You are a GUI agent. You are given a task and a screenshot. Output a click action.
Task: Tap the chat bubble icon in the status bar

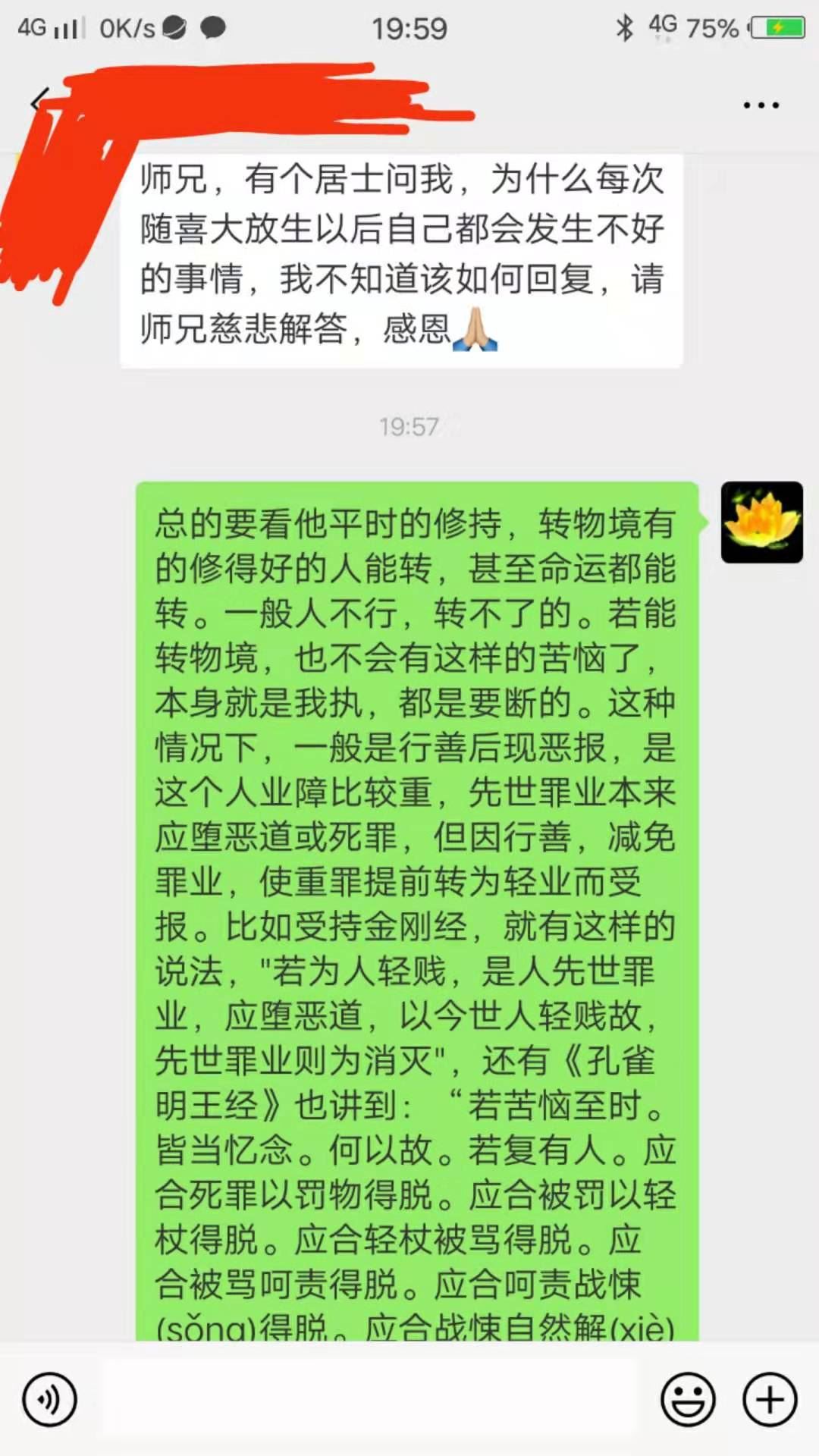pyautogui.click(x=215, y=27)
